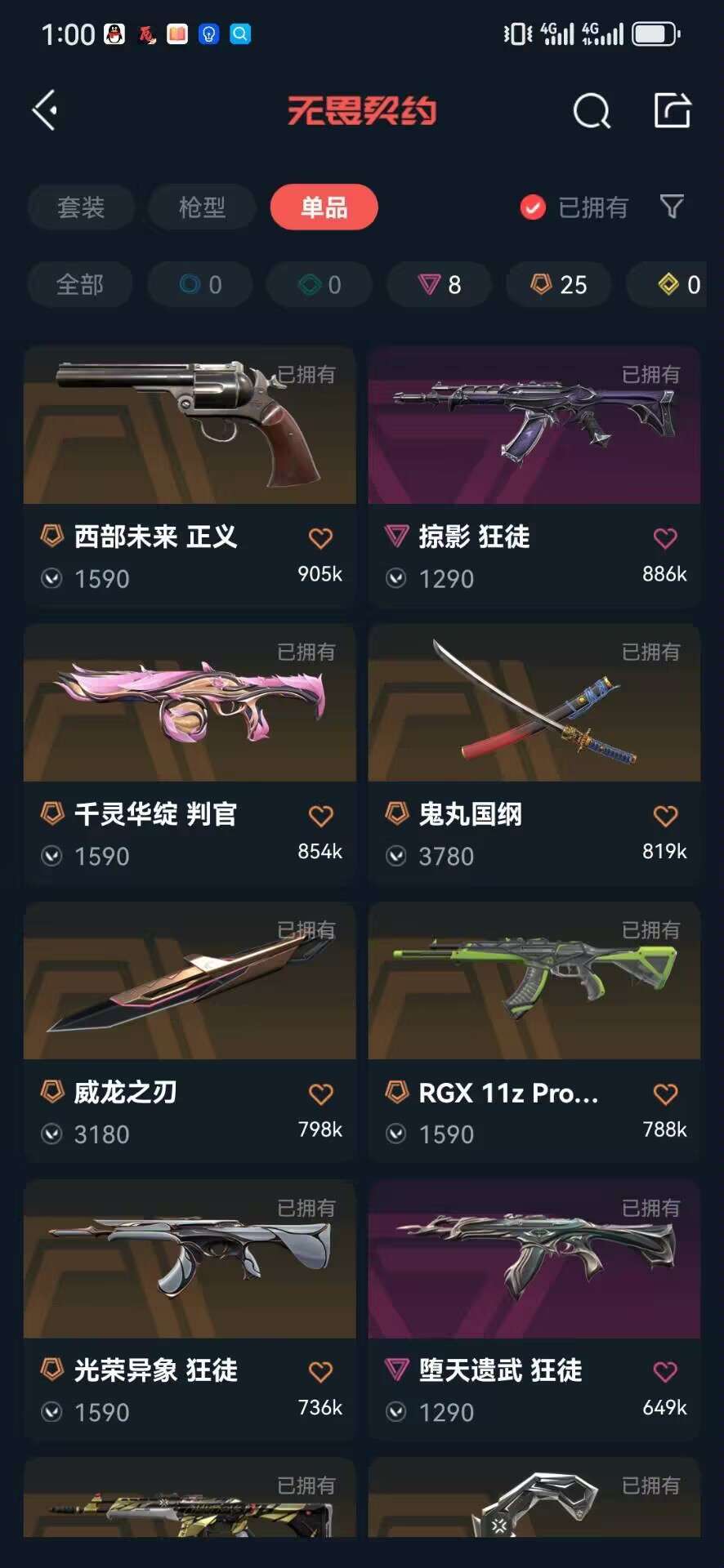
Task: Select the 单品 tab
Action: pyautogui.click(x=324, y=207)
